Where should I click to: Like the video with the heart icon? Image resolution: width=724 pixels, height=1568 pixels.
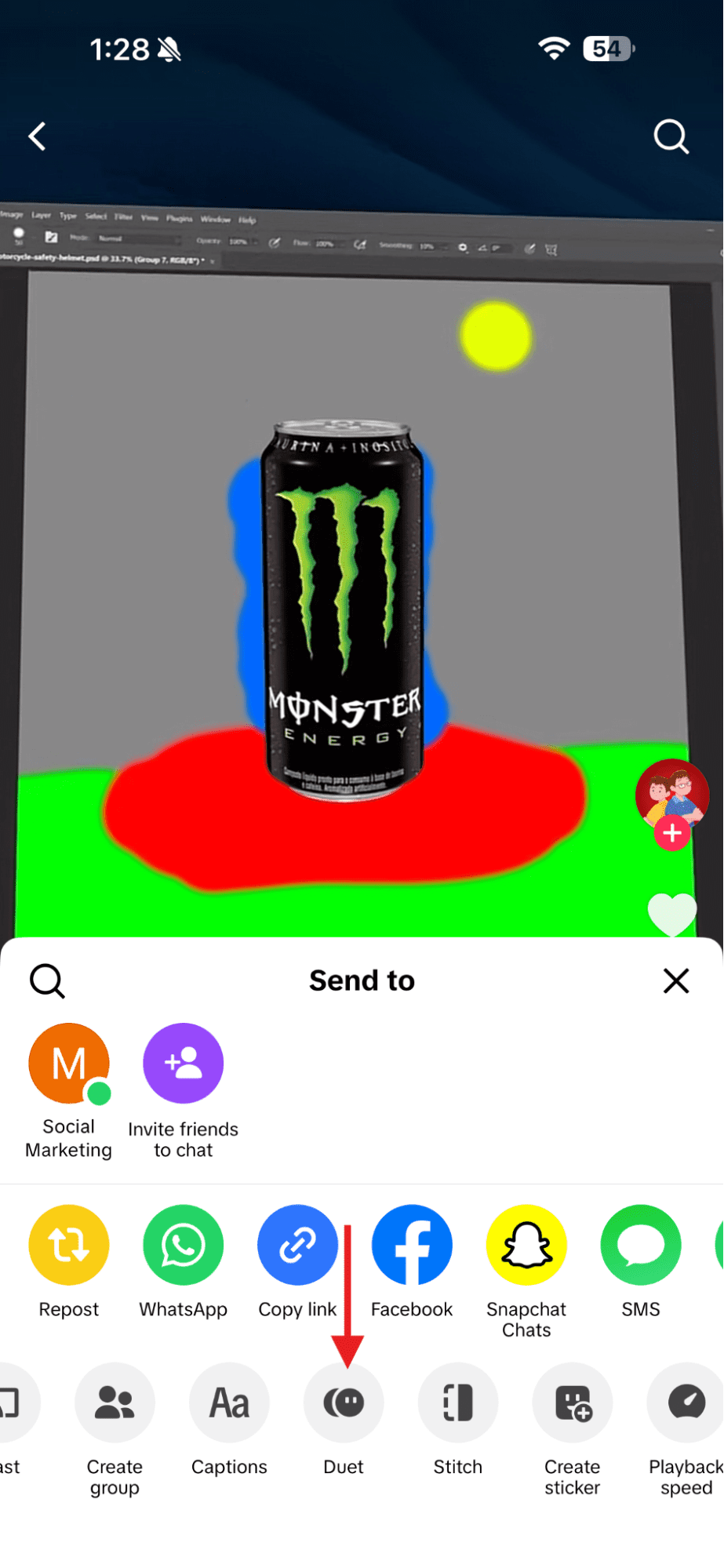pyautogui.click(x=671, y=913)
